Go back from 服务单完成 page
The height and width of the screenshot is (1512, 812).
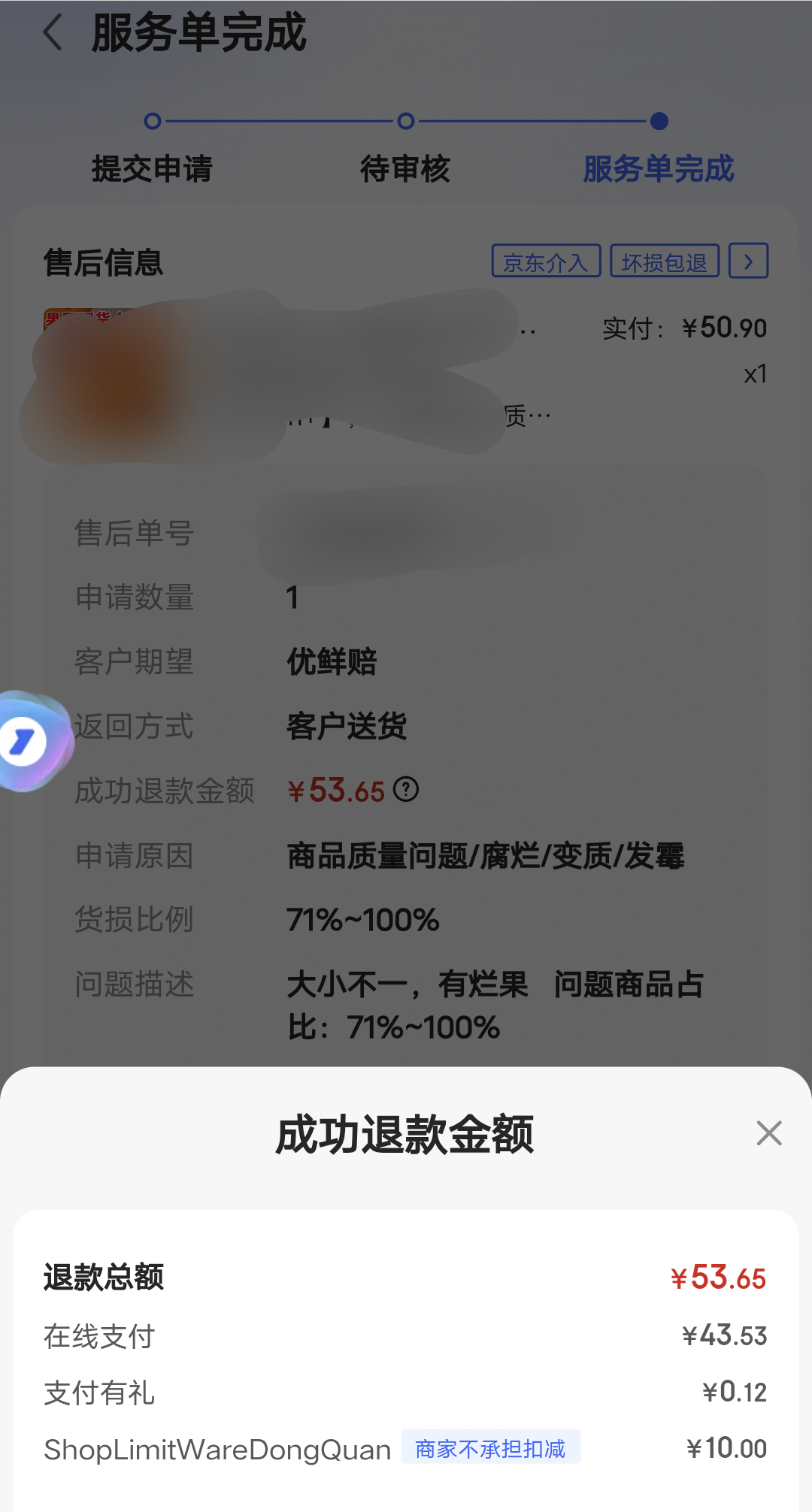[53, 33]
